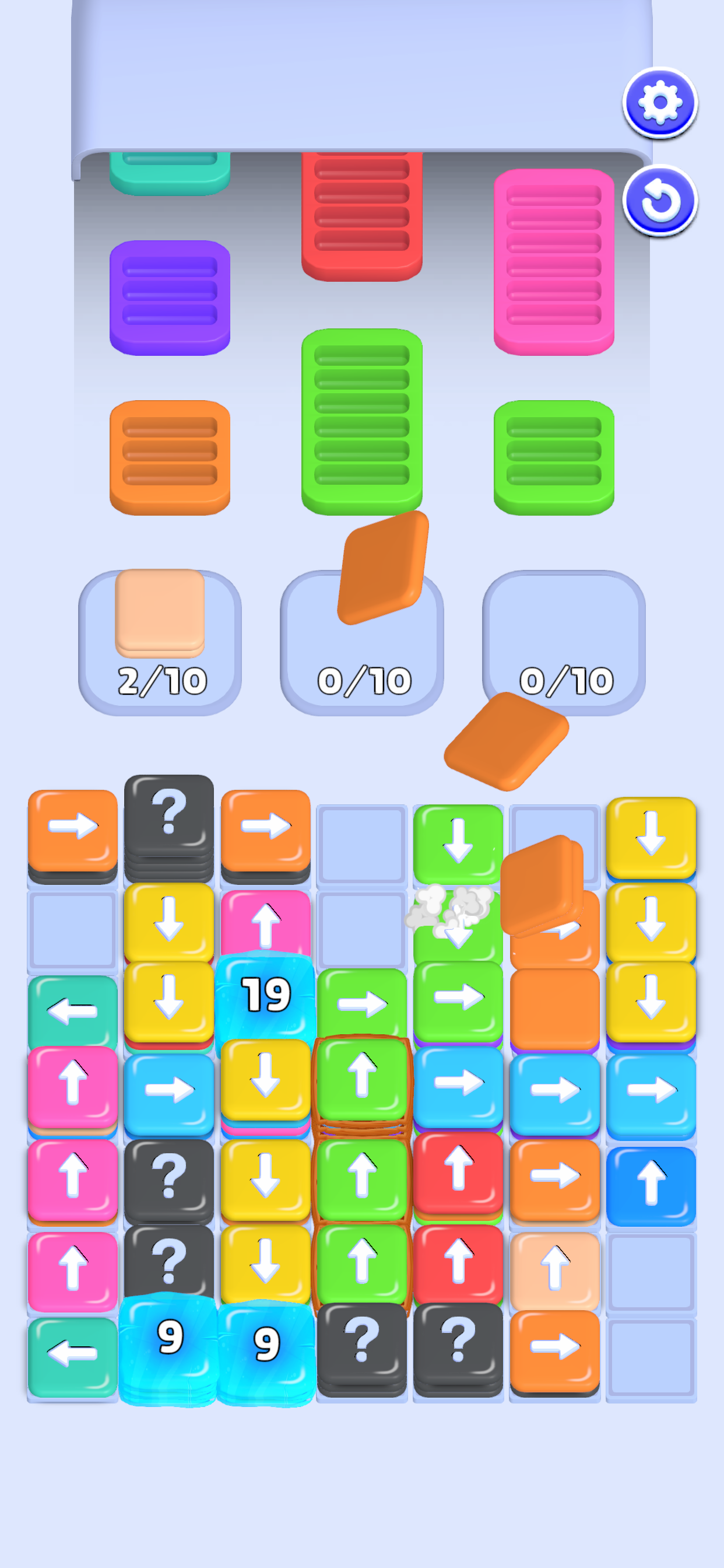This screenshot has width=724, height=1568.
Task: Open the settings gear
Action: tap(659, 102)
